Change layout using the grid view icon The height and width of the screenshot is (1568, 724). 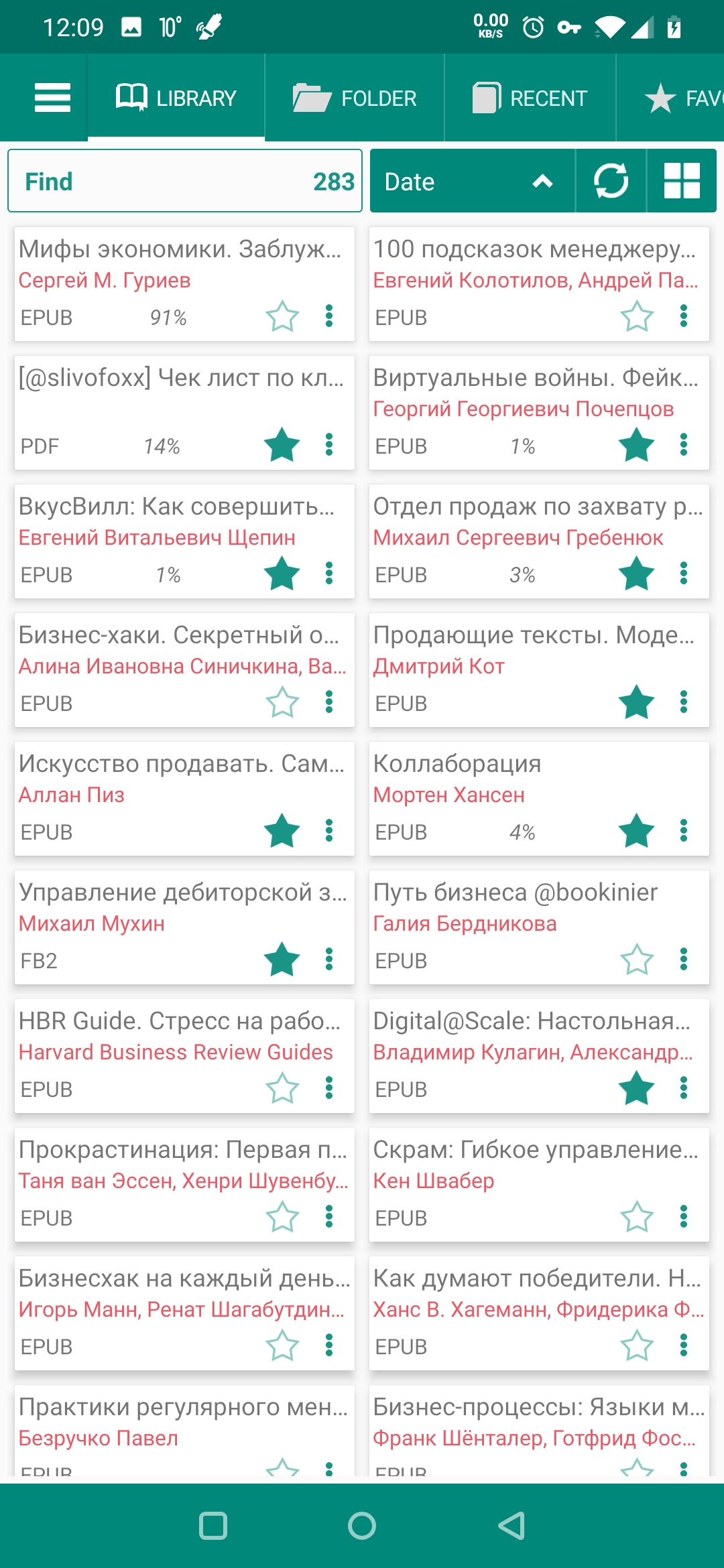point(682,181)
